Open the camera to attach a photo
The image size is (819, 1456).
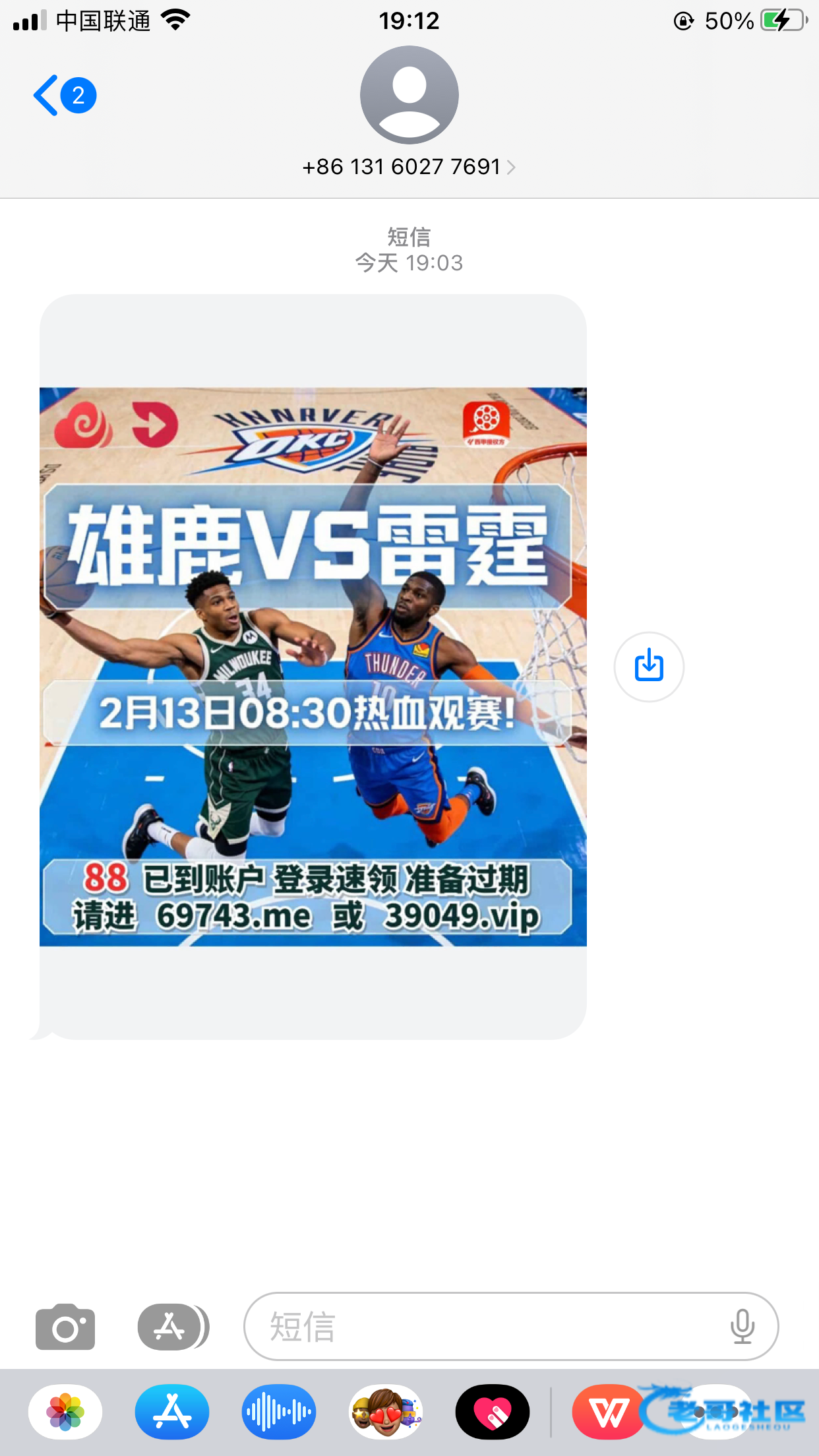[65, 1326]
